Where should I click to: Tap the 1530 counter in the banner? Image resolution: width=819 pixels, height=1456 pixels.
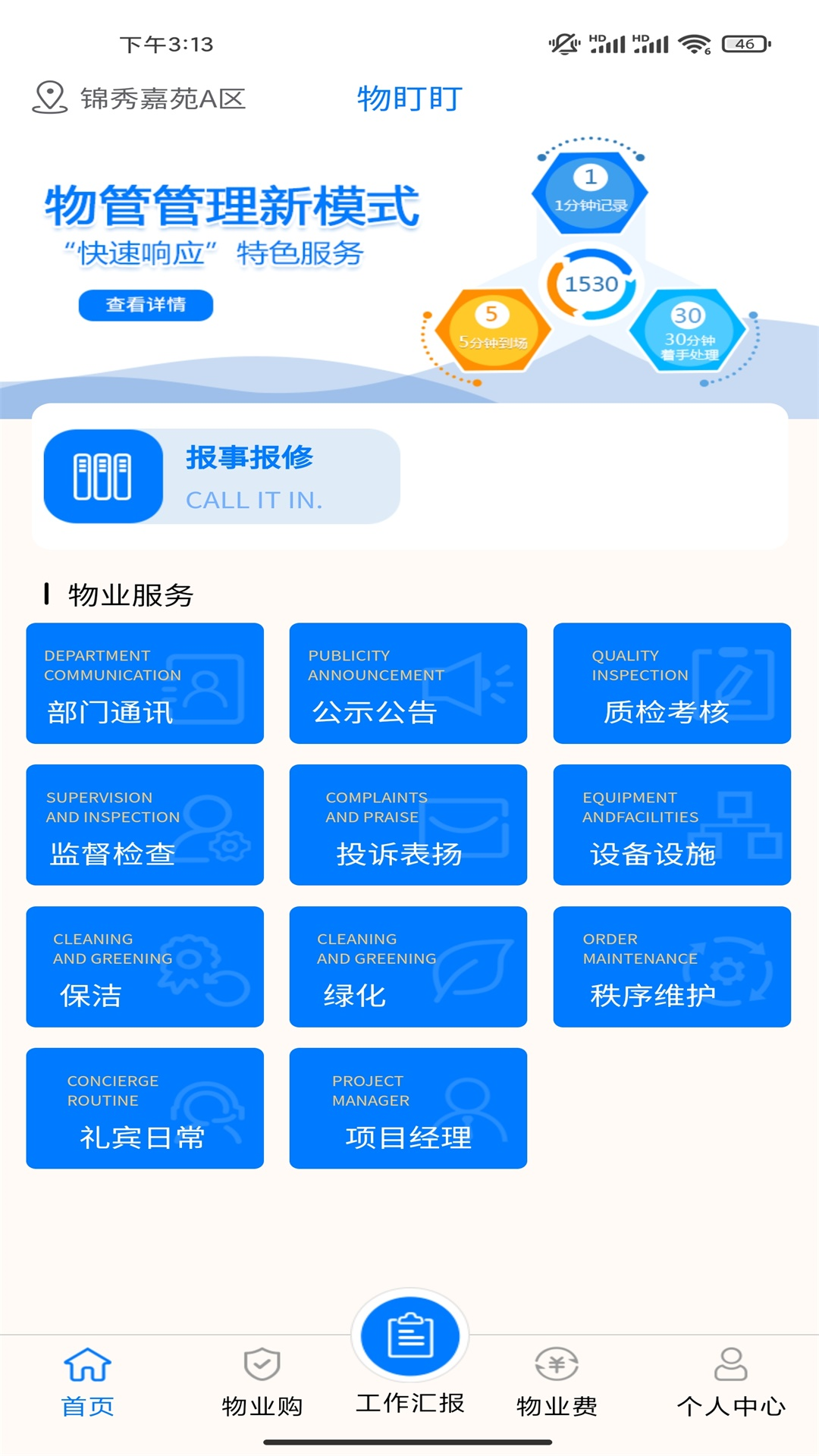[x=591, y=284]
